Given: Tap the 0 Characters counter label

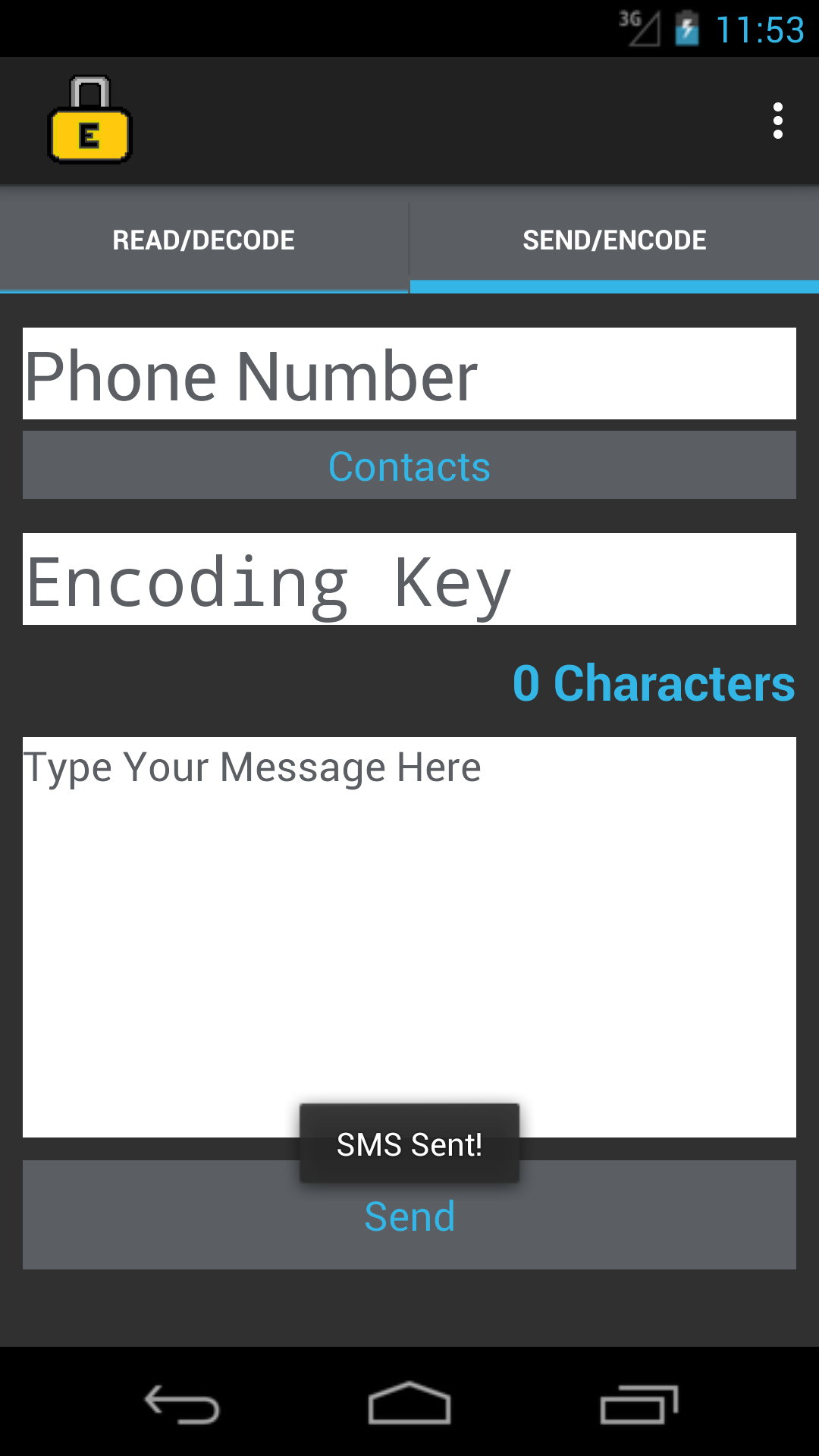Looking at the screenshot, I should 653,683.
